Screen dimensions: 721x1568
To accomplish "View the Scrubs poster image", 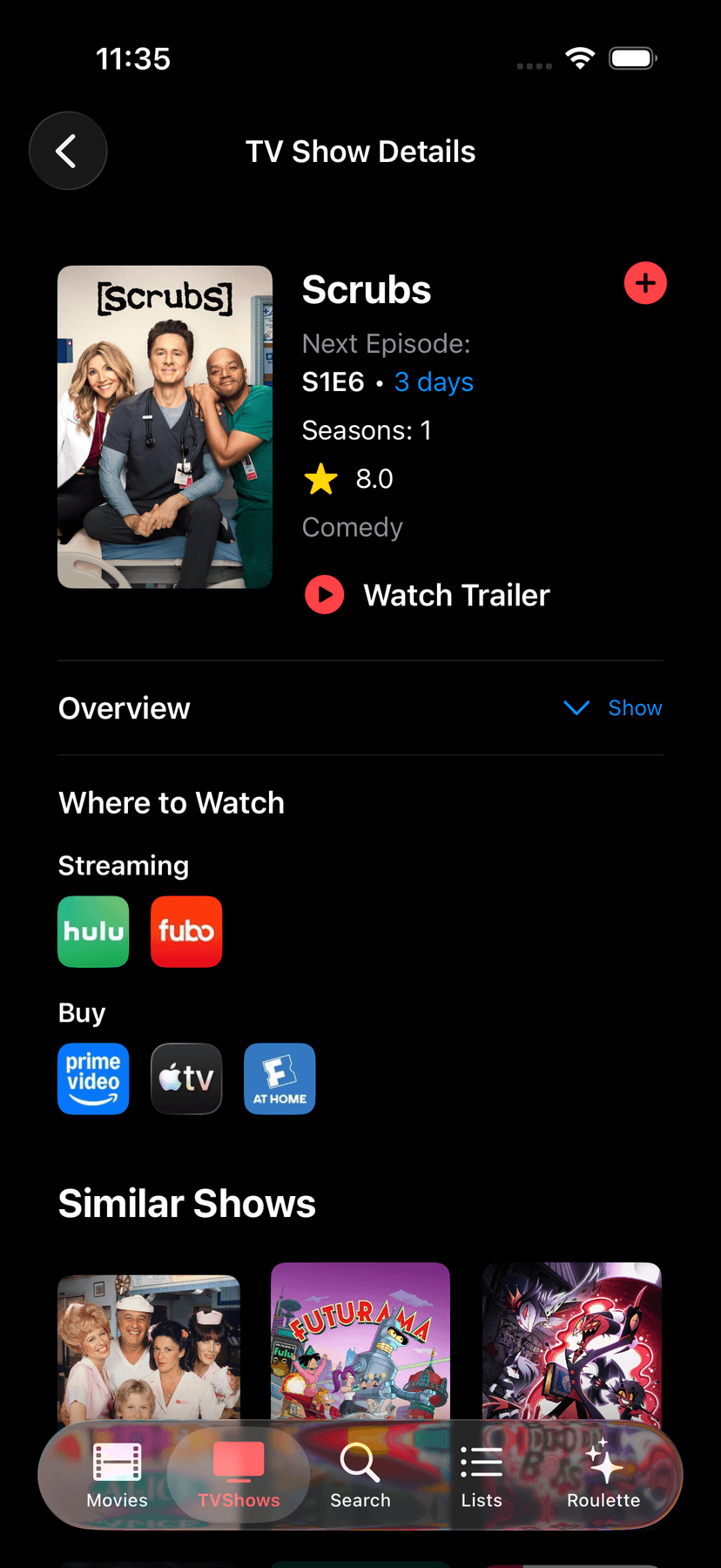I will (x=165, y=427).
